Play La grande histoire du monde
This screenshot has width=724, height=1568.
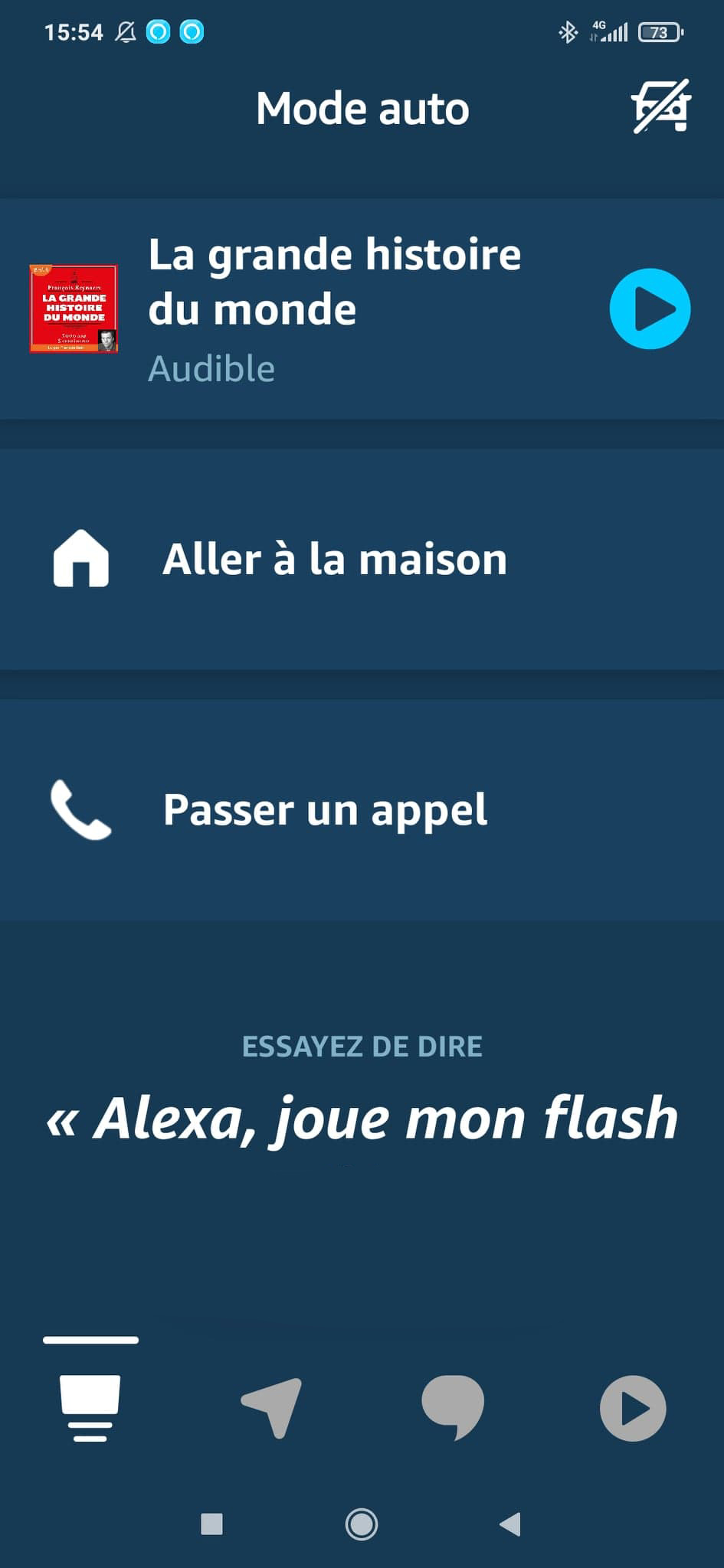pyautogui.click(x=650, y=309)
